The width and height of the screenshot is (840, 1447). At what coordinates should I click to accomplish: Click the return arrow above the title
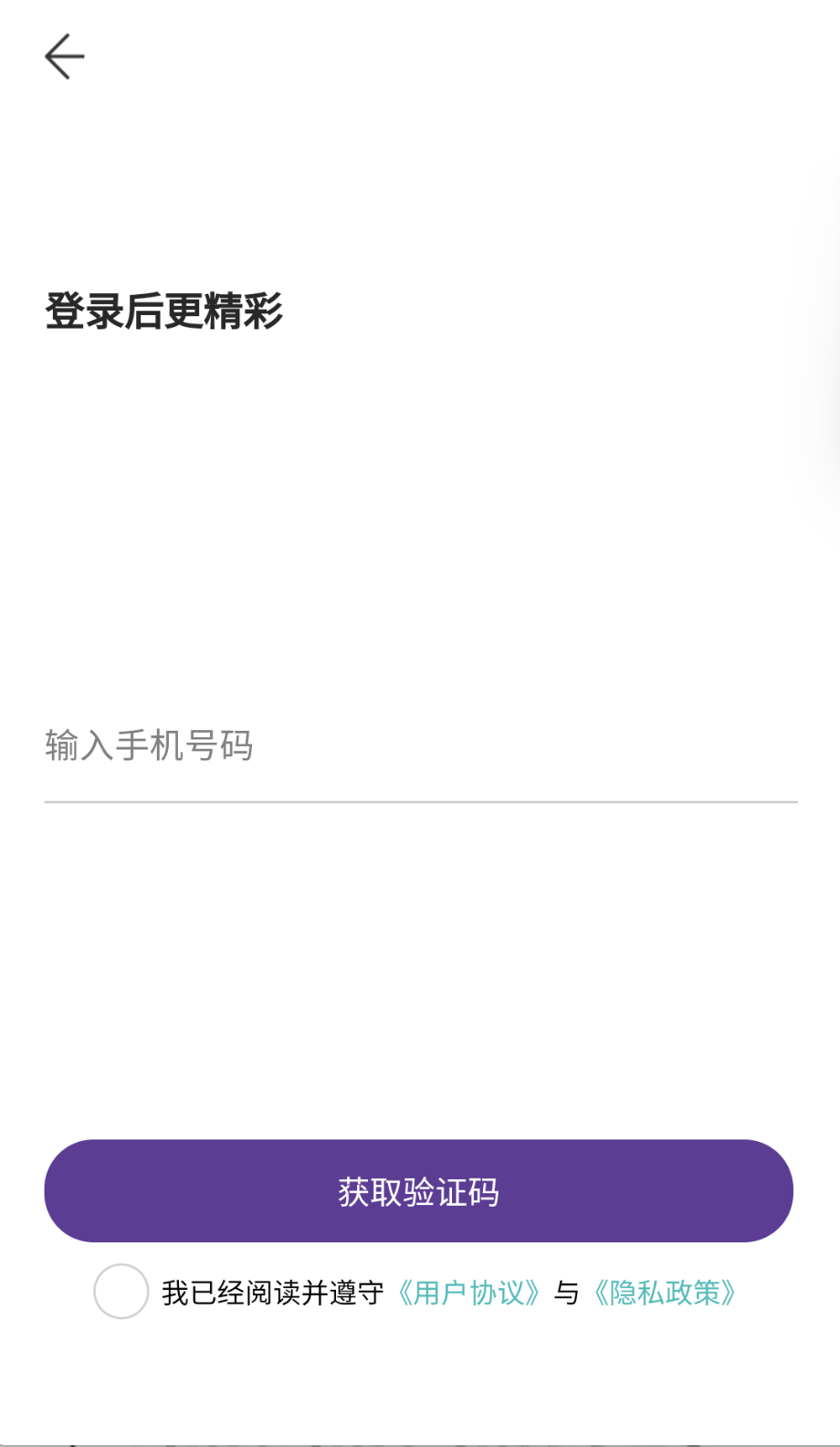65,57
